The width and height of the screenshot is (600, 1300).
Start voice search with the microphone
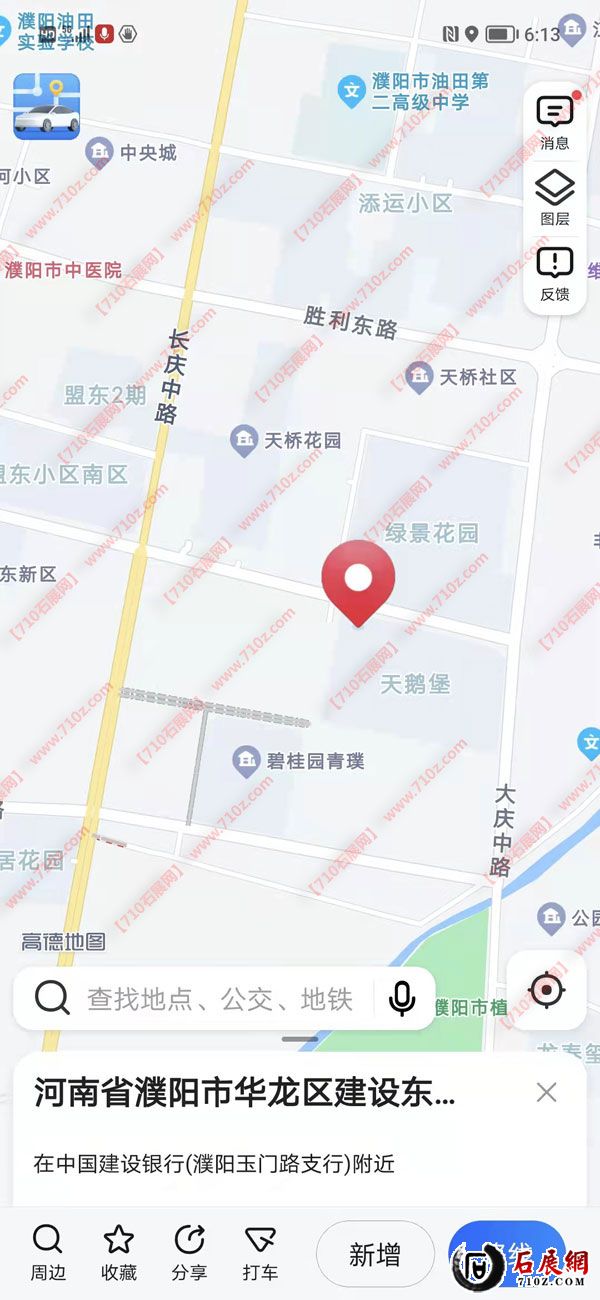pyautogui.click(x=402, y=998)
